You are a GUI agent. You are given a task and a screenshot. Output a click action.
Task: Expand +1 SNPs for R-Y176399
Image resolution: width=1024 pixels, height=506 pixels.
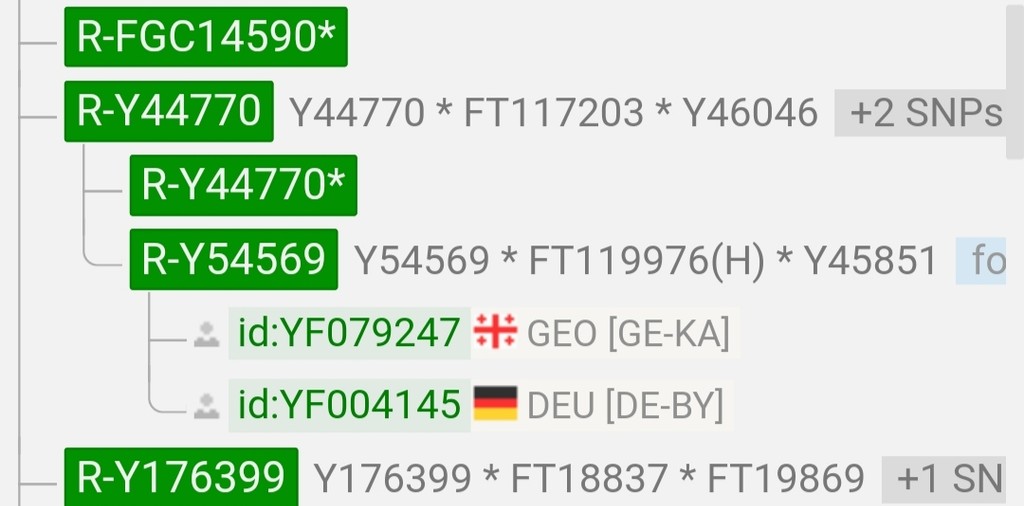click(945, 479)
